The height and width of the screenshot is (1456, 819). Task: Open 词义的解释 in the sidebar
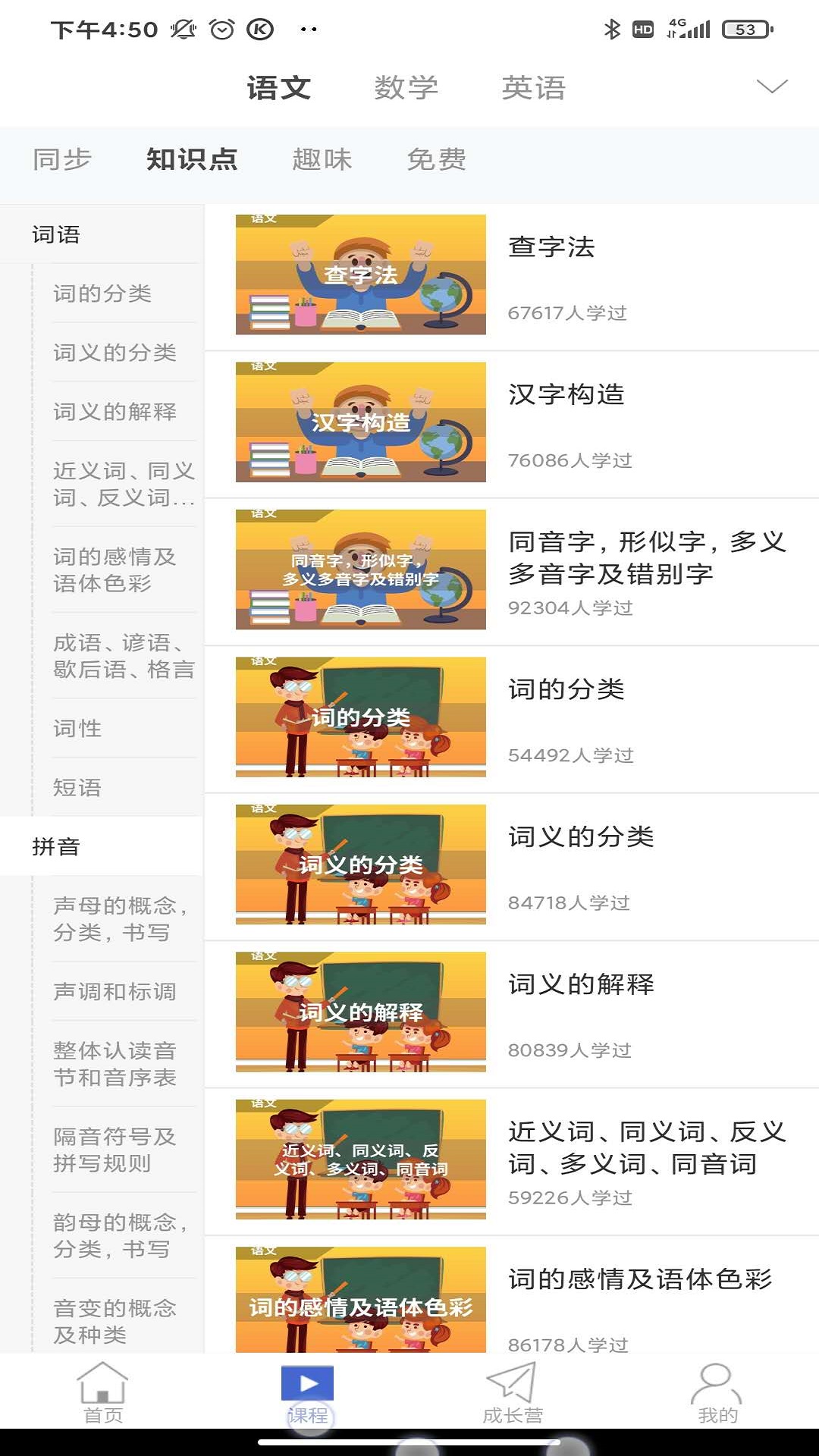[115, 412]
